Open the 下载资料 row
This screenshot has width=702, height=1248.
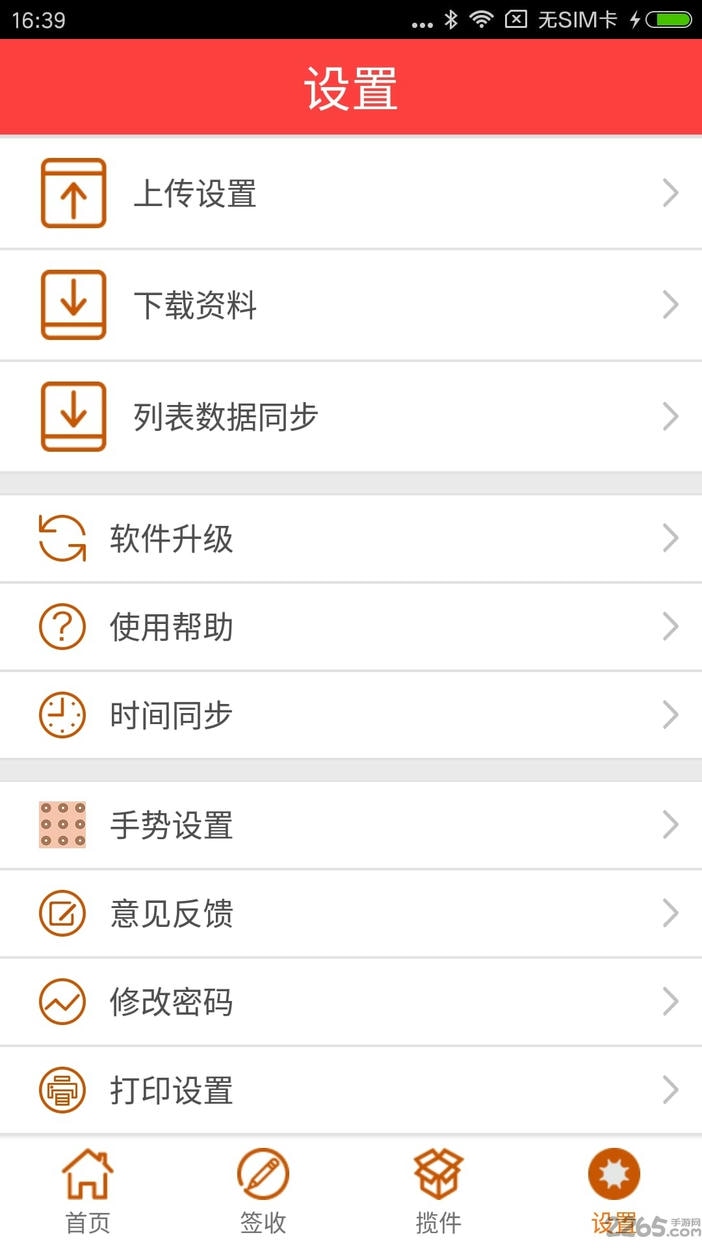(350, 305)
